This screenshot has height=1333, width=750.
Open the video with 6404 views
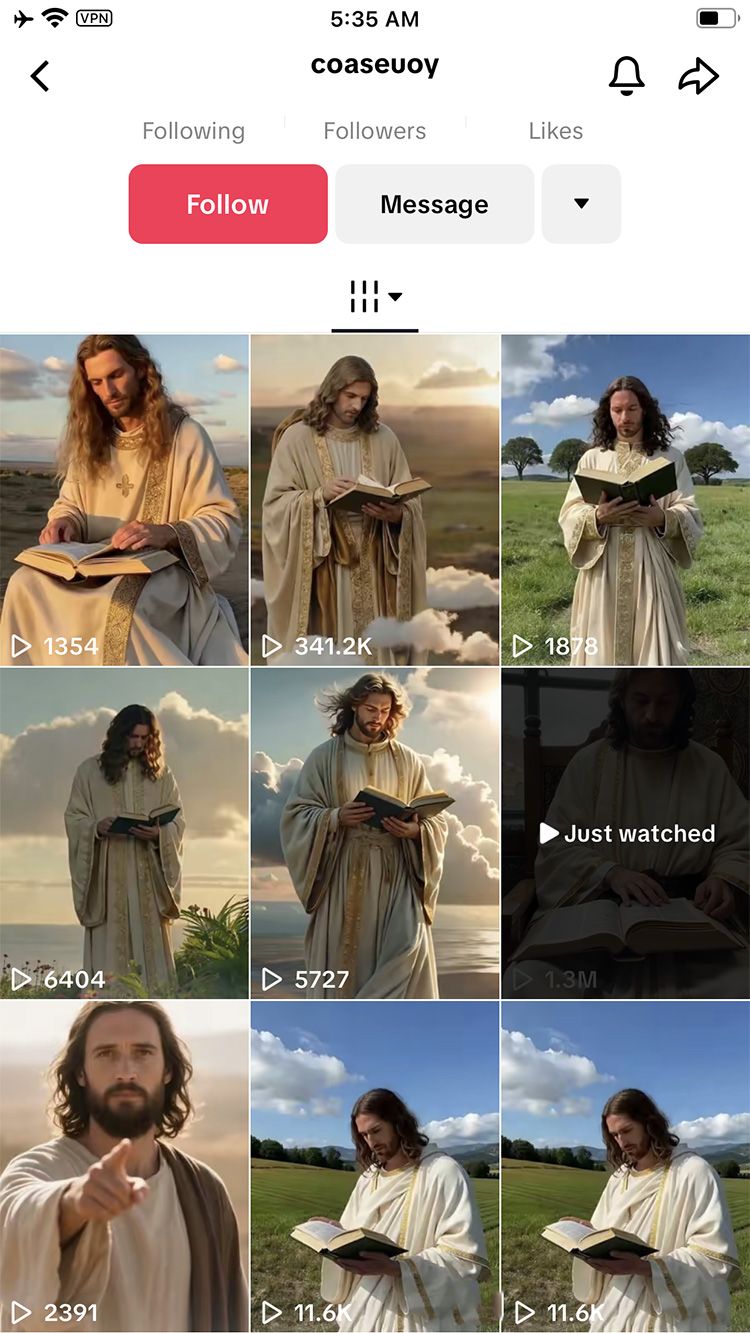coord(124,833)
